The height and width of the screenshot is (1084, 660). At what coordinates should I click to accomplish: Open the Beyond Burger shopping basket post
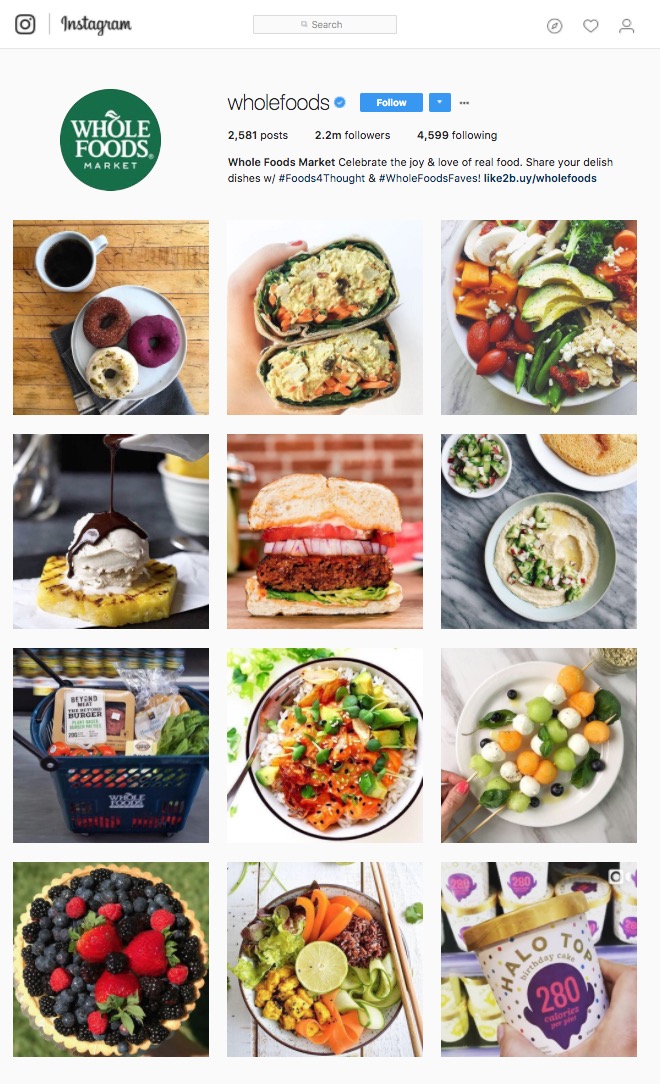(111, 745)
